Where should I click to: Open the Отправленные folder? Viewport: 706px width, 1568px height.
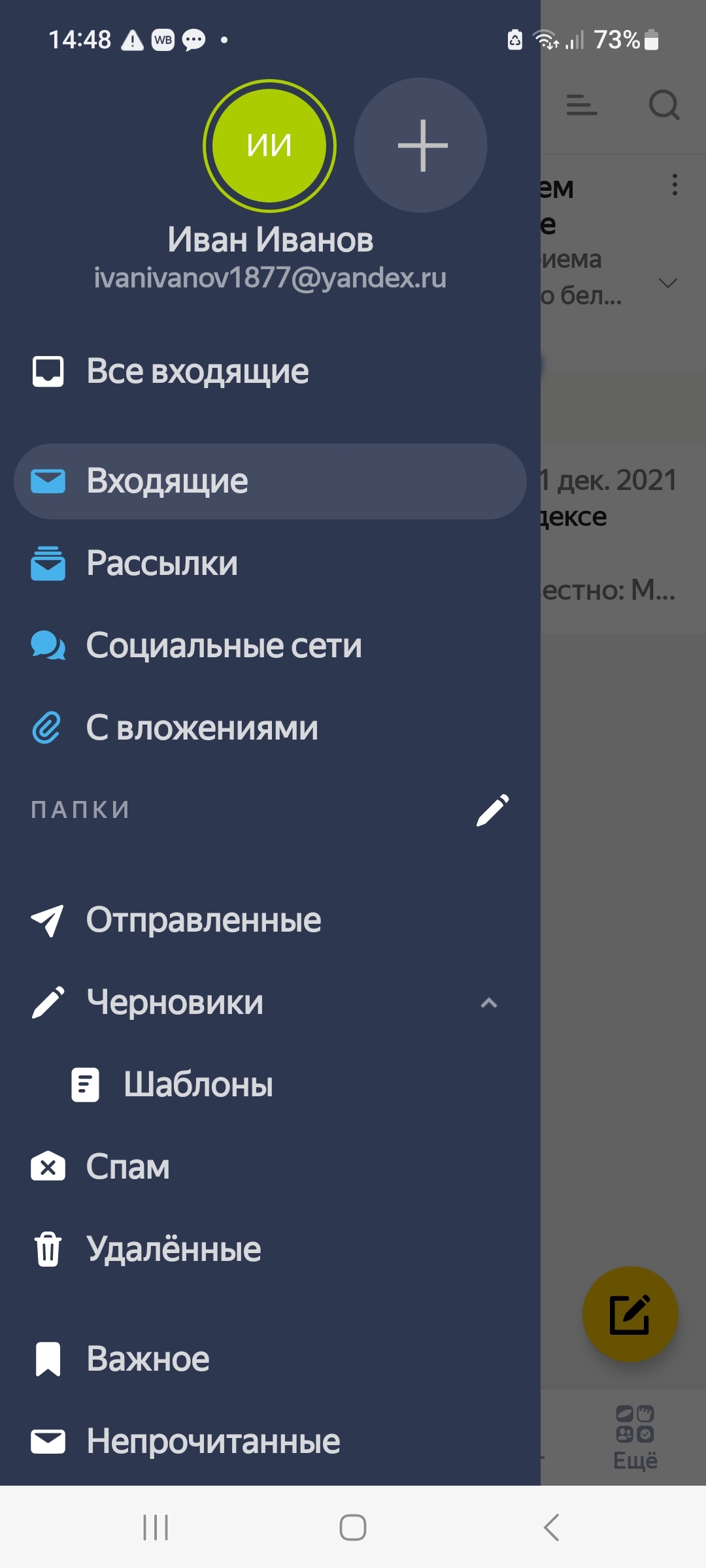click(203, 920)
